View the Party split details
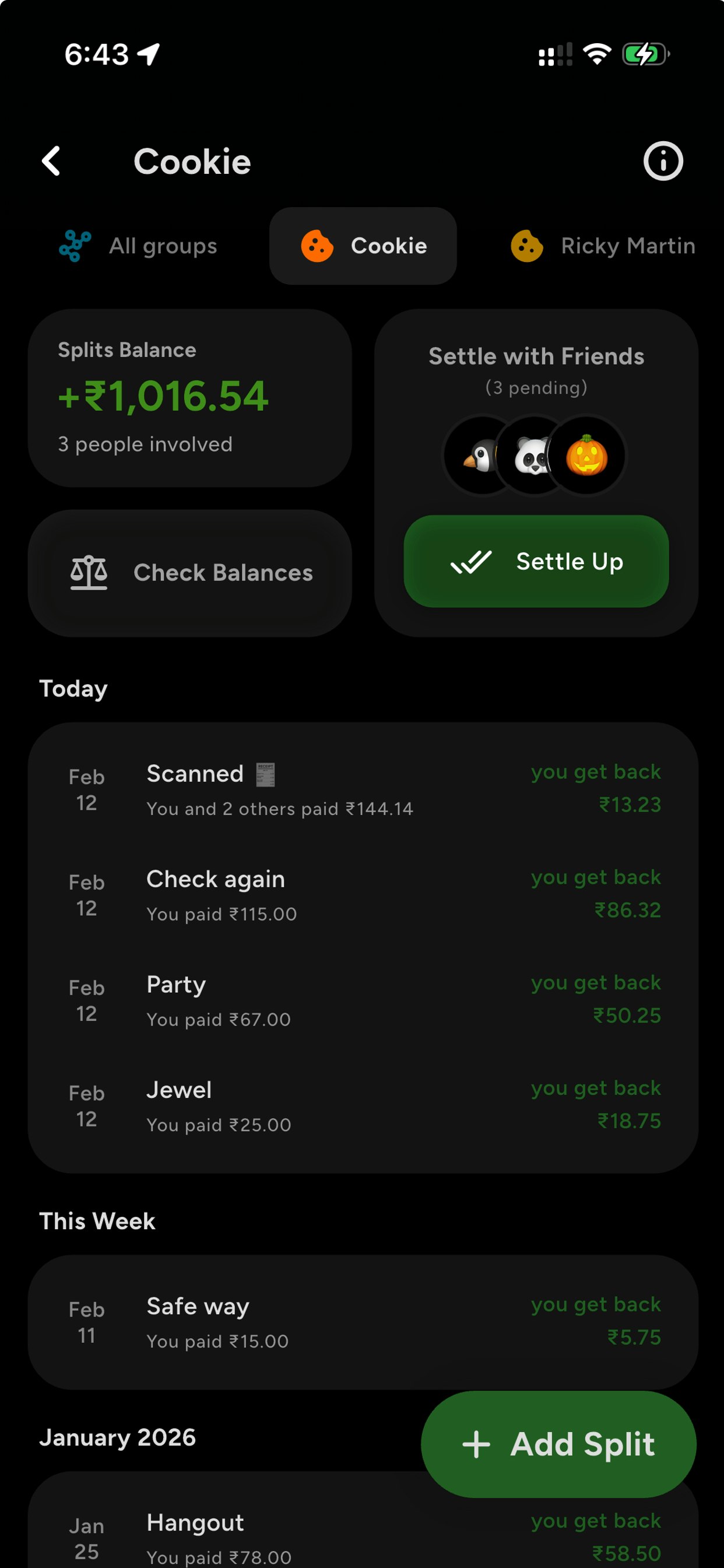The image size is (724, 1568). click(x=363, y=1000)
